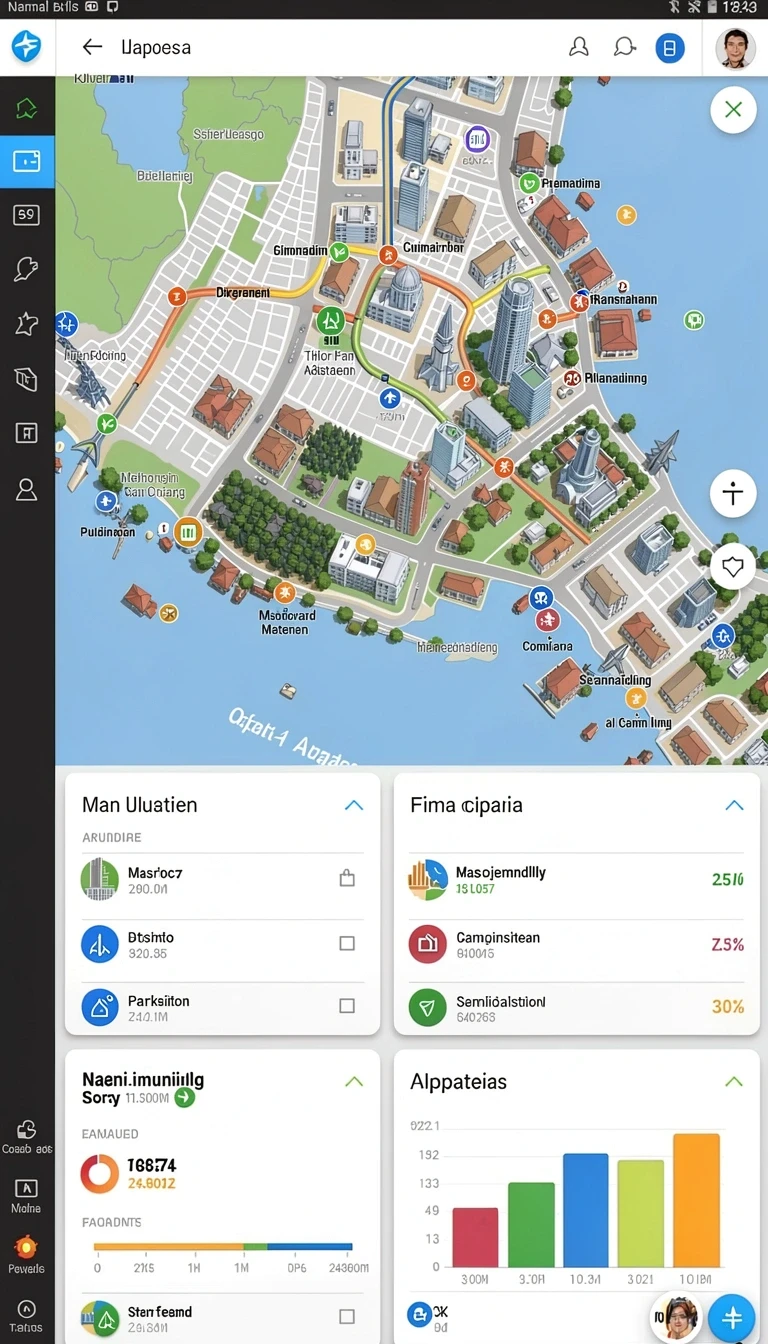The height and width of the screenshot is (1344, 768).
Task: Check the box next to Stenfeamd
Action: [x=347, y=1317]
